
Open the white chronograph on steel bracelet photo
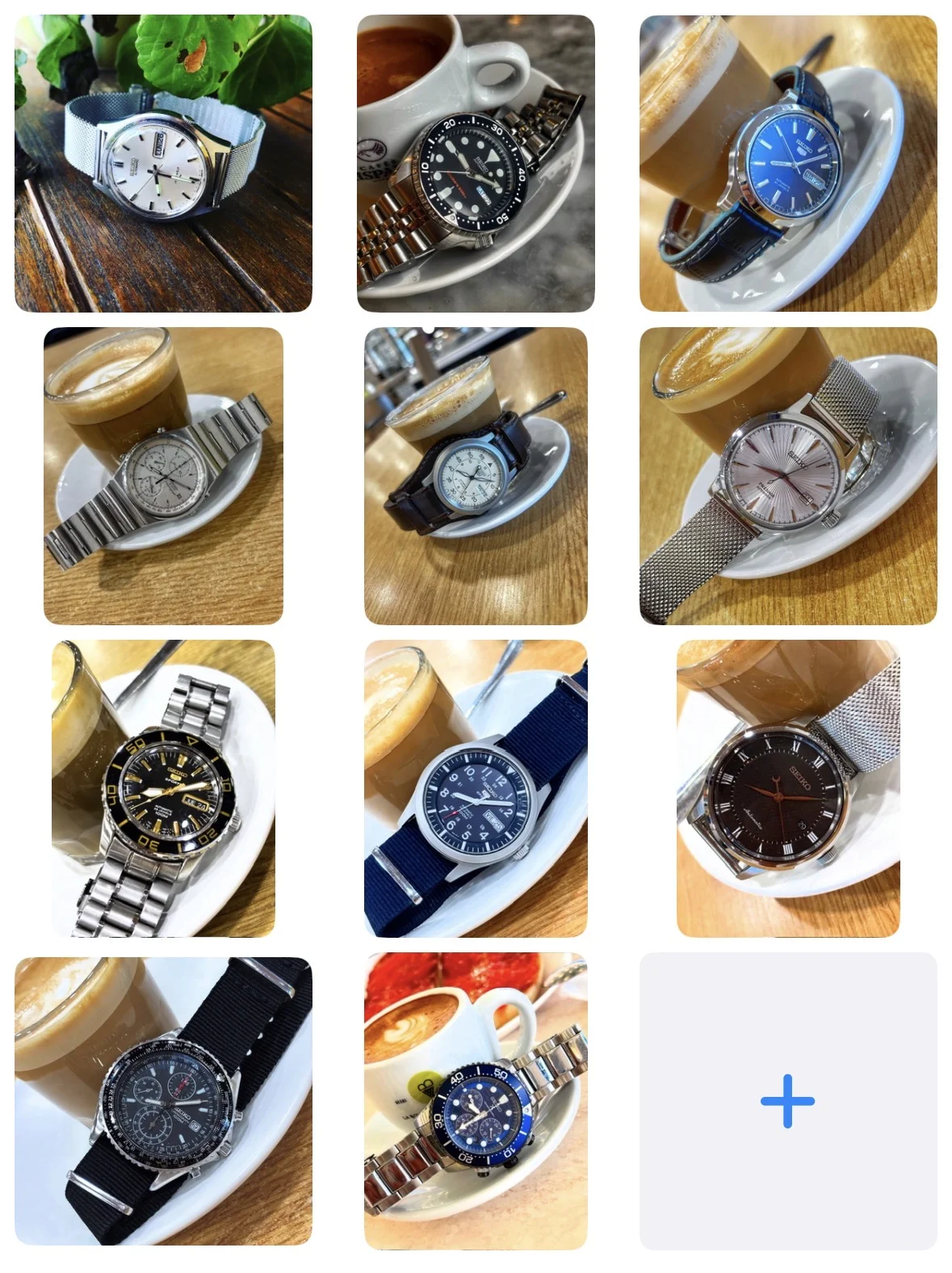[x=163, y=475]
